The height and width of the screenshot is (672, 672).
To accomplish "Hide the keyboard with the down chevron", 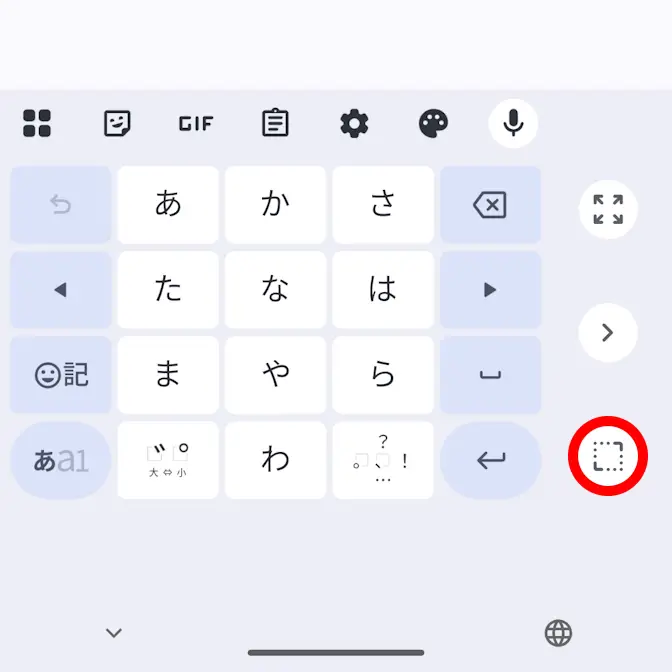I will click(x=114, y=632).
